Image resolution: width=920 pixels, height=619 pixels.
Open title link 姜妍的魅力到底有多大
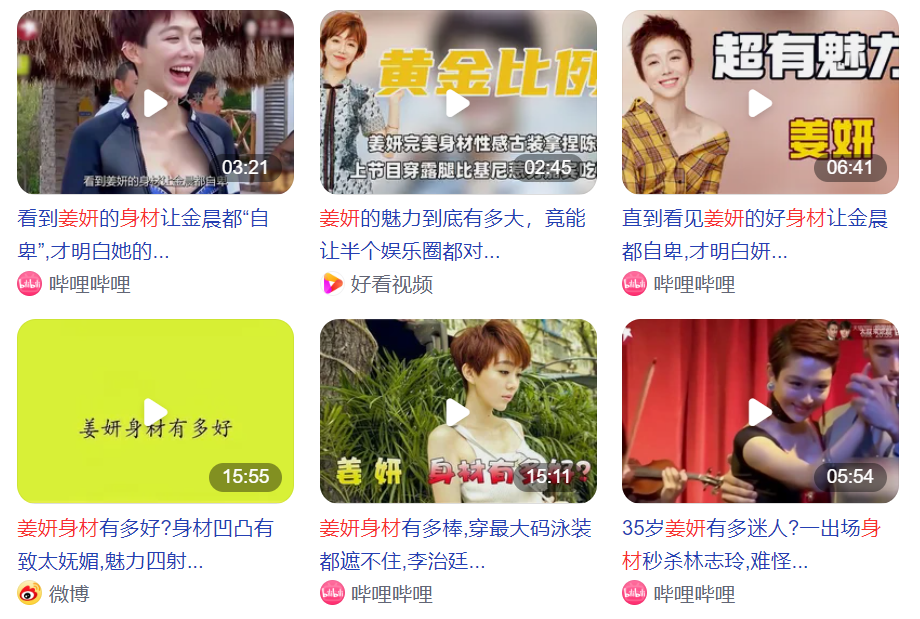point(452,219)
